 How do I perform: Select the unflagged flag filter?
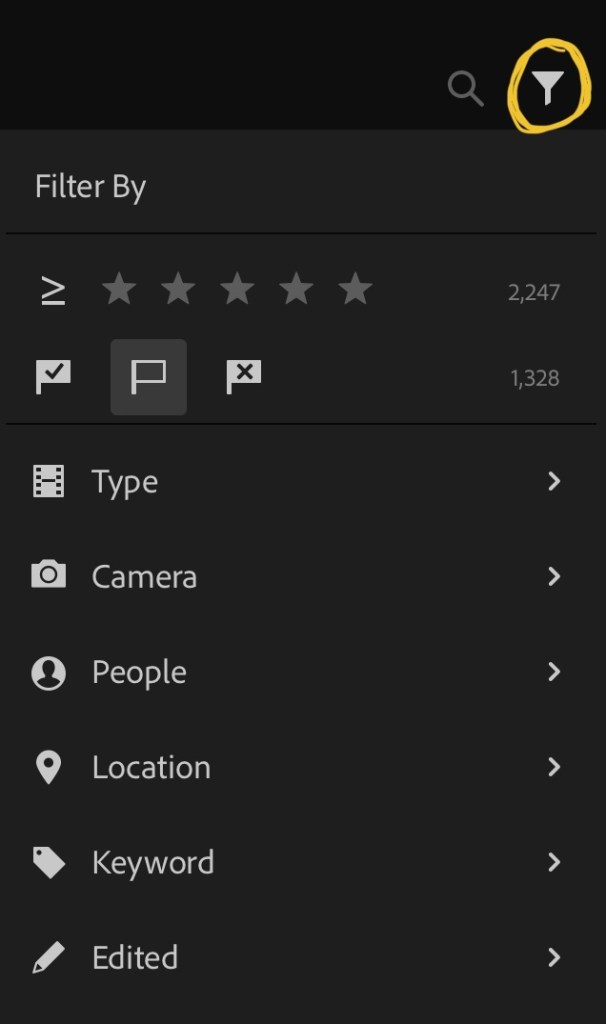tap(148, 377)
